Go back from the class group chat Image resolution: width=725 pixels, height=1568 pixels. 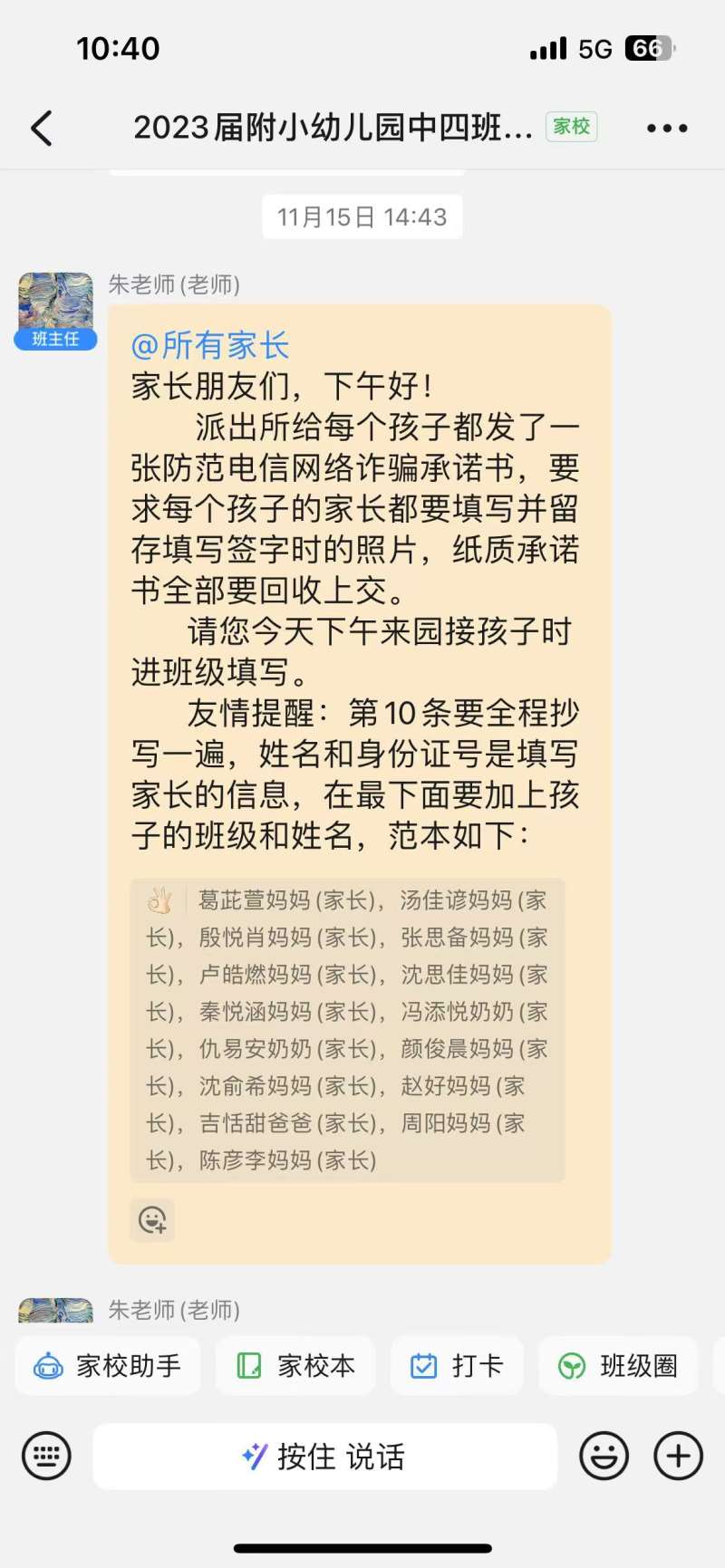[x=42, y=128]
